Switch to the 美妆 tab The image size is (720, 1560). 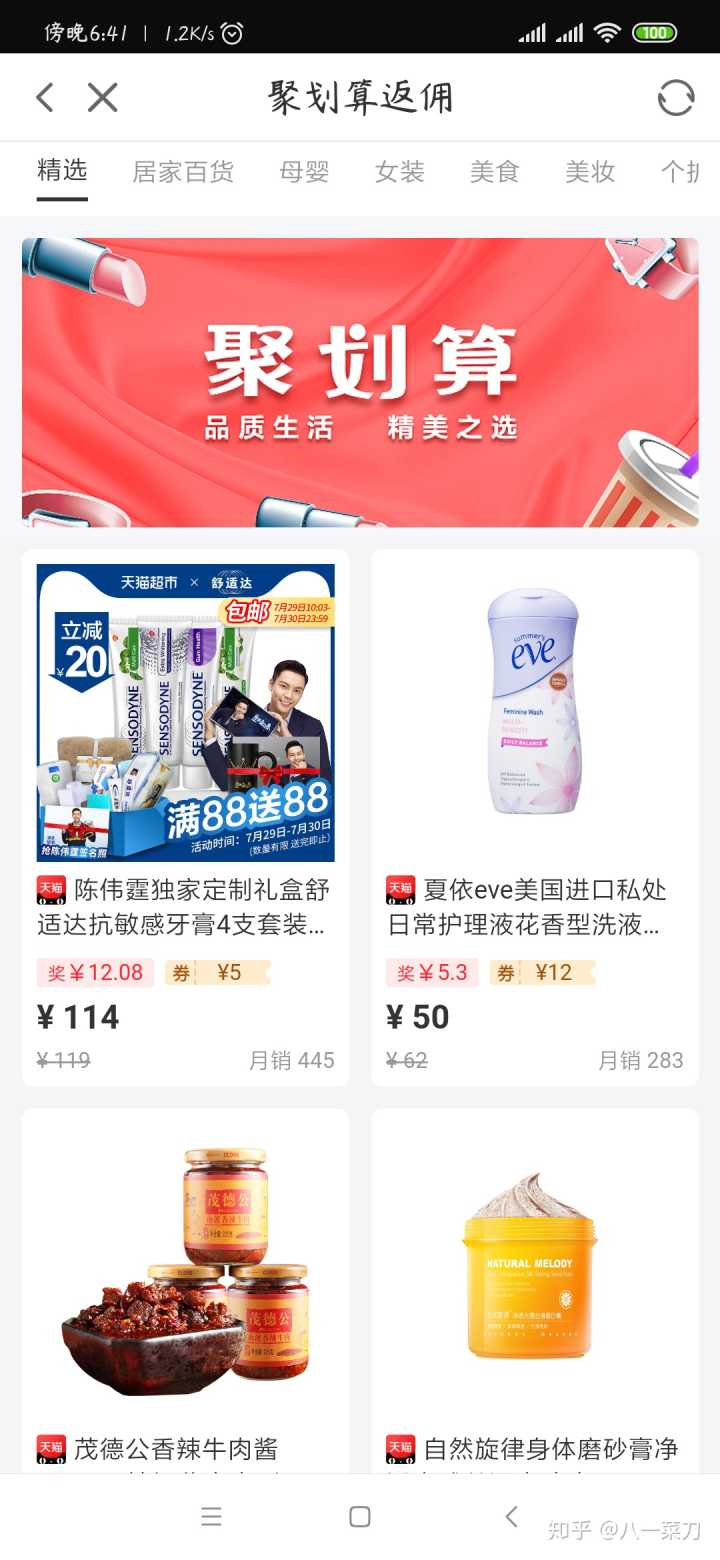589,172
